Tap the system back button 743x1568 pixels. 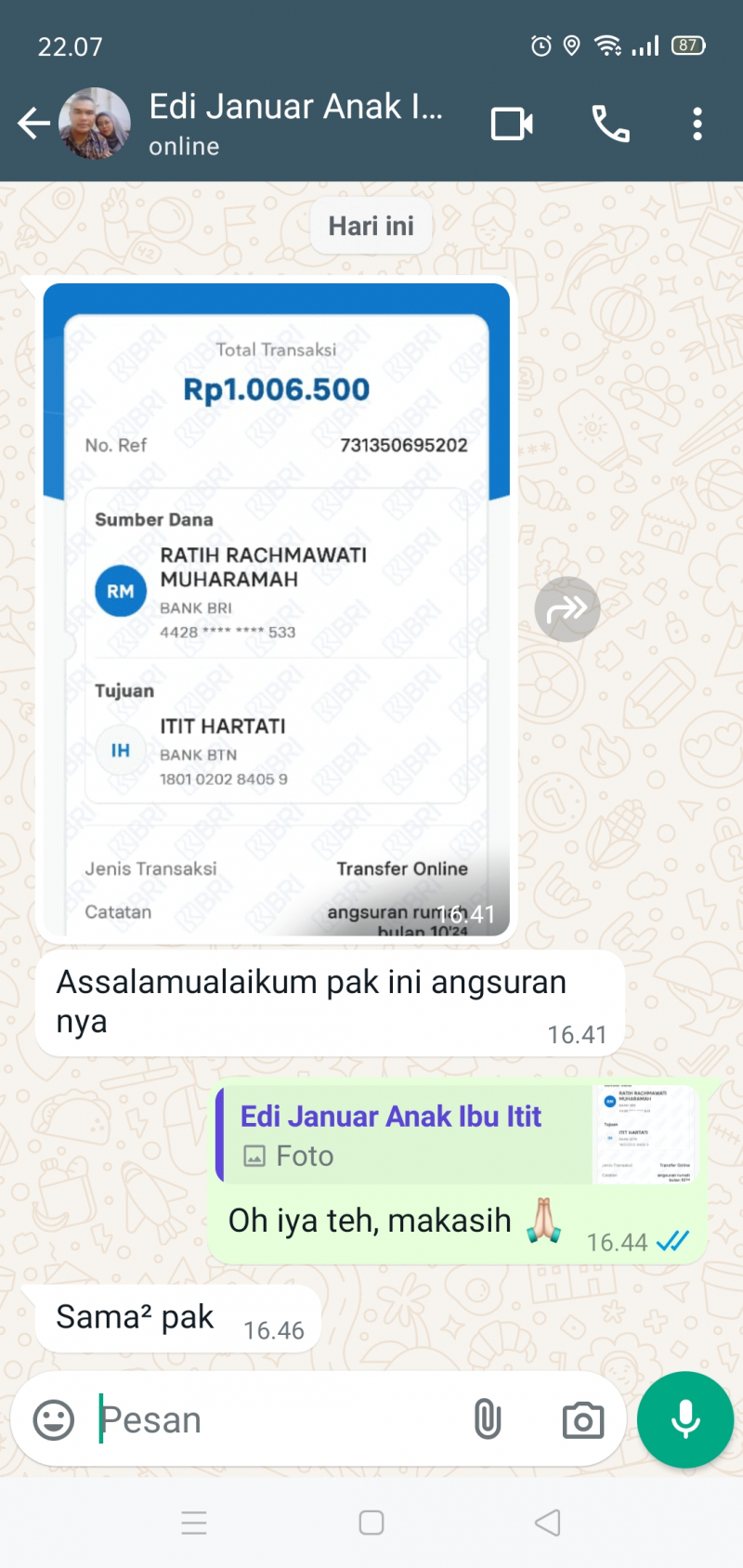click(x=548, y=1522)
